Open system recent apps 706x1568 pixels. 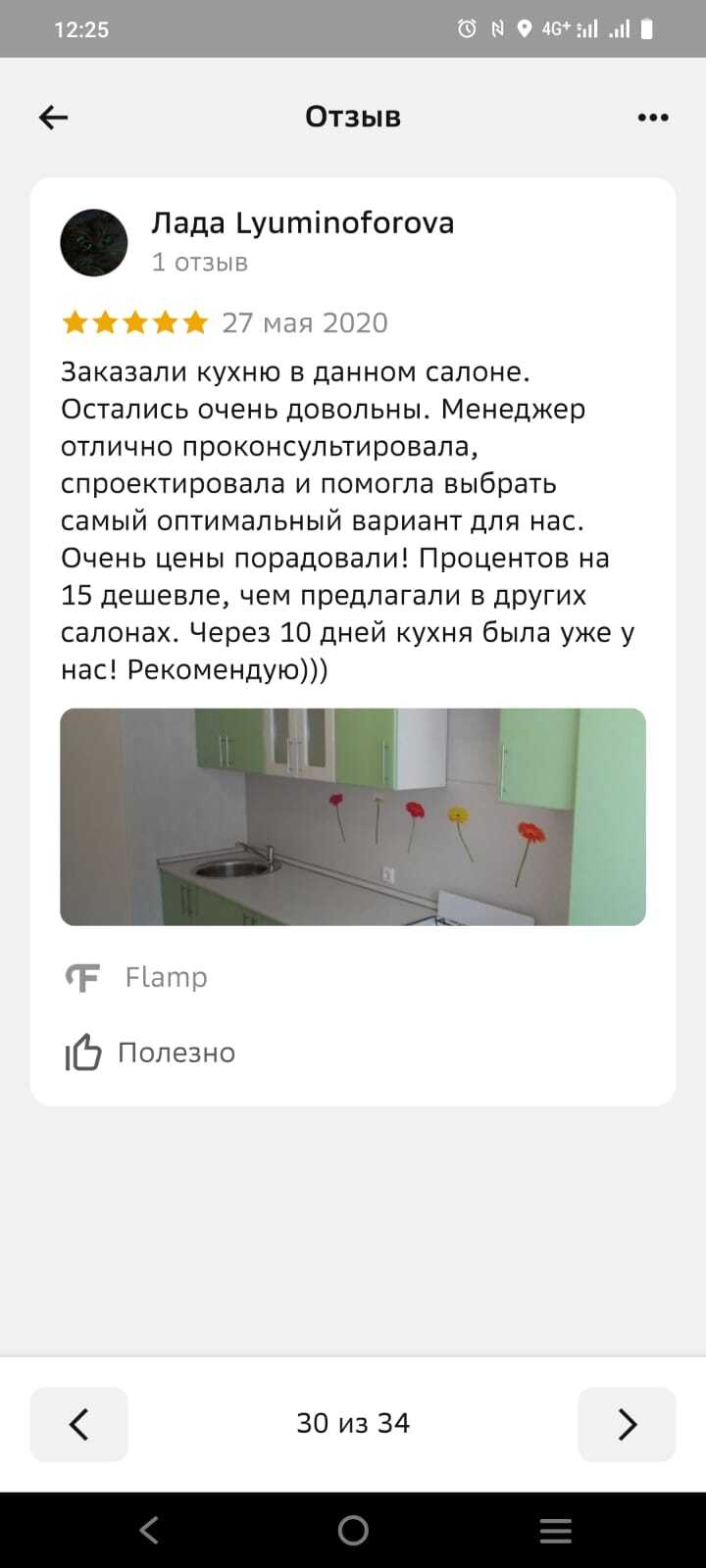(556, 1530)
